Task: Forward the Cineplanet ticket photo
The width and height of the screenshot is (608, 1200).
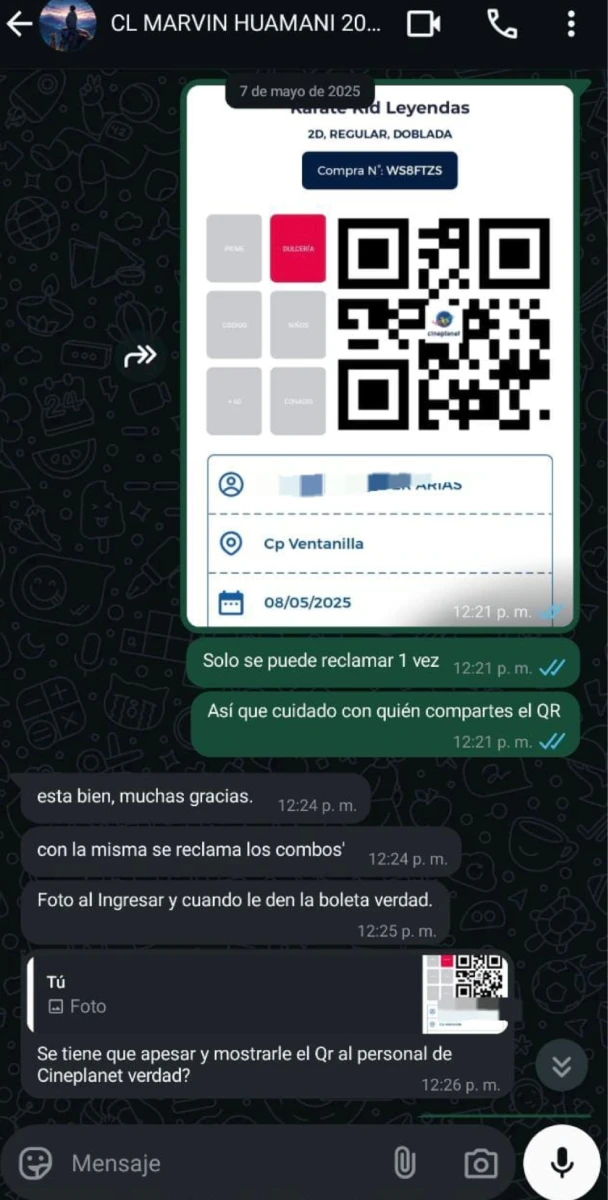Action: coord(140,355)
